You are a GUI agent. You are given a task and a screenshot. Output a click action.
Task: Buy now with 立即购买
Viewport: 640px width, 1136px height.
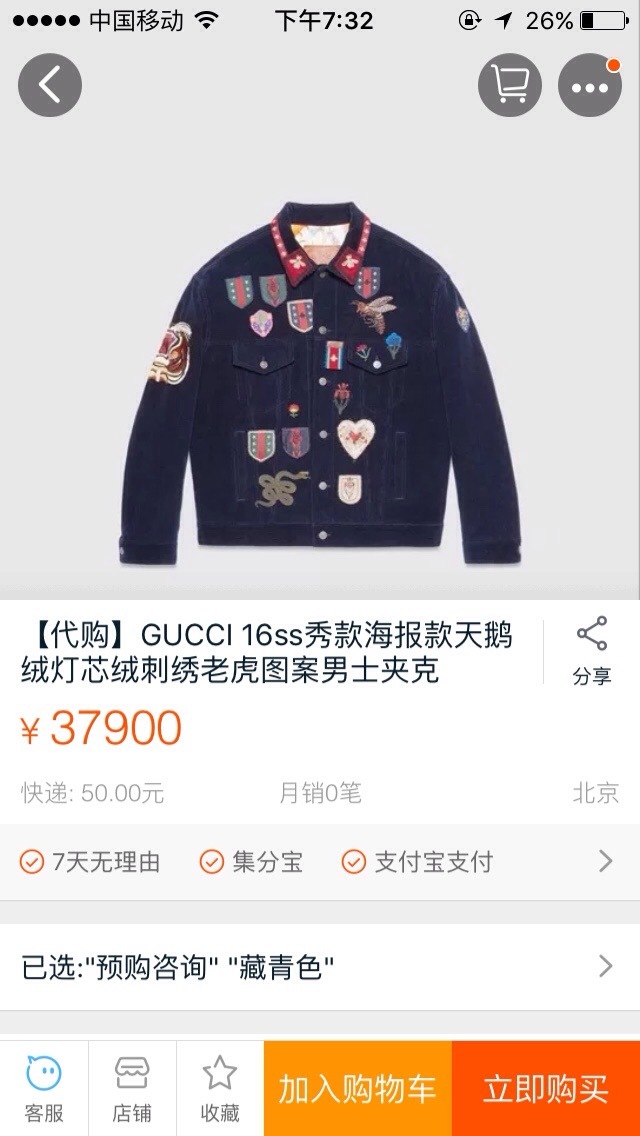[x=546, y=1088]
